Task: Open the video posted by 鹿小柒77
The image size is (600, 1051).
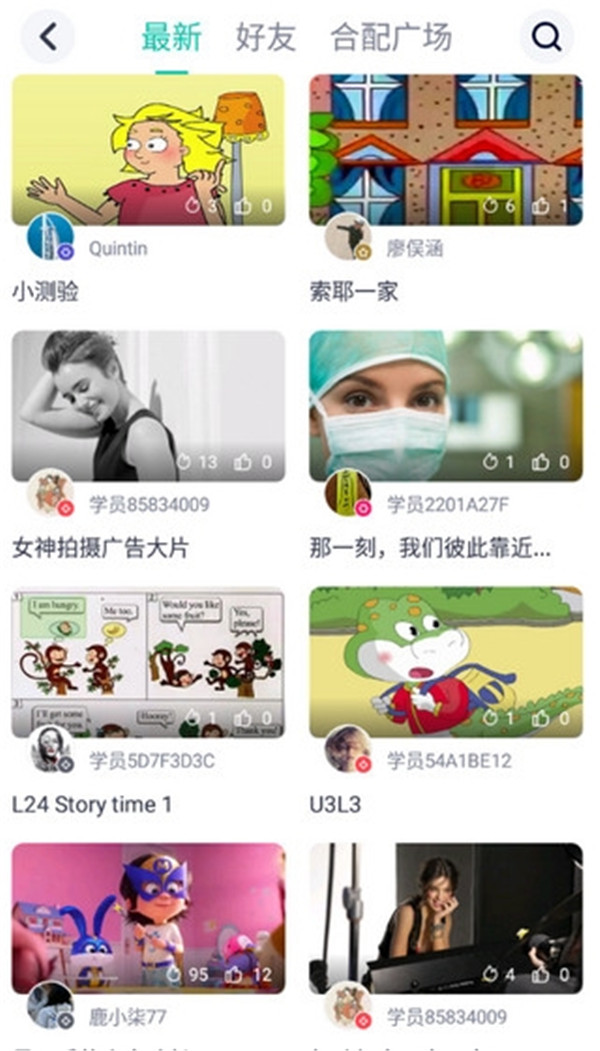Action: point(148,918)
